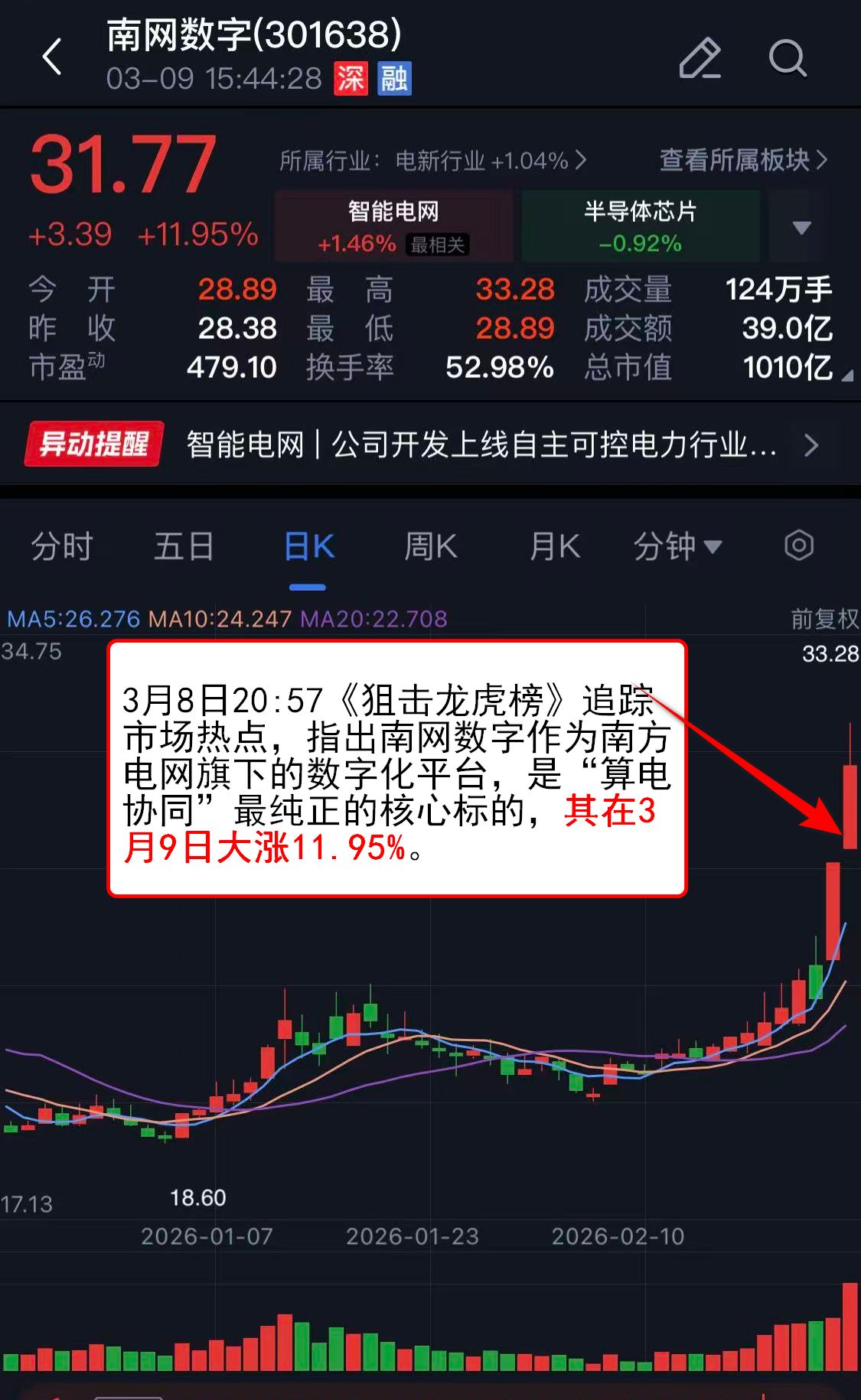Open the 智能电网 sector chip

coord(393,226)
